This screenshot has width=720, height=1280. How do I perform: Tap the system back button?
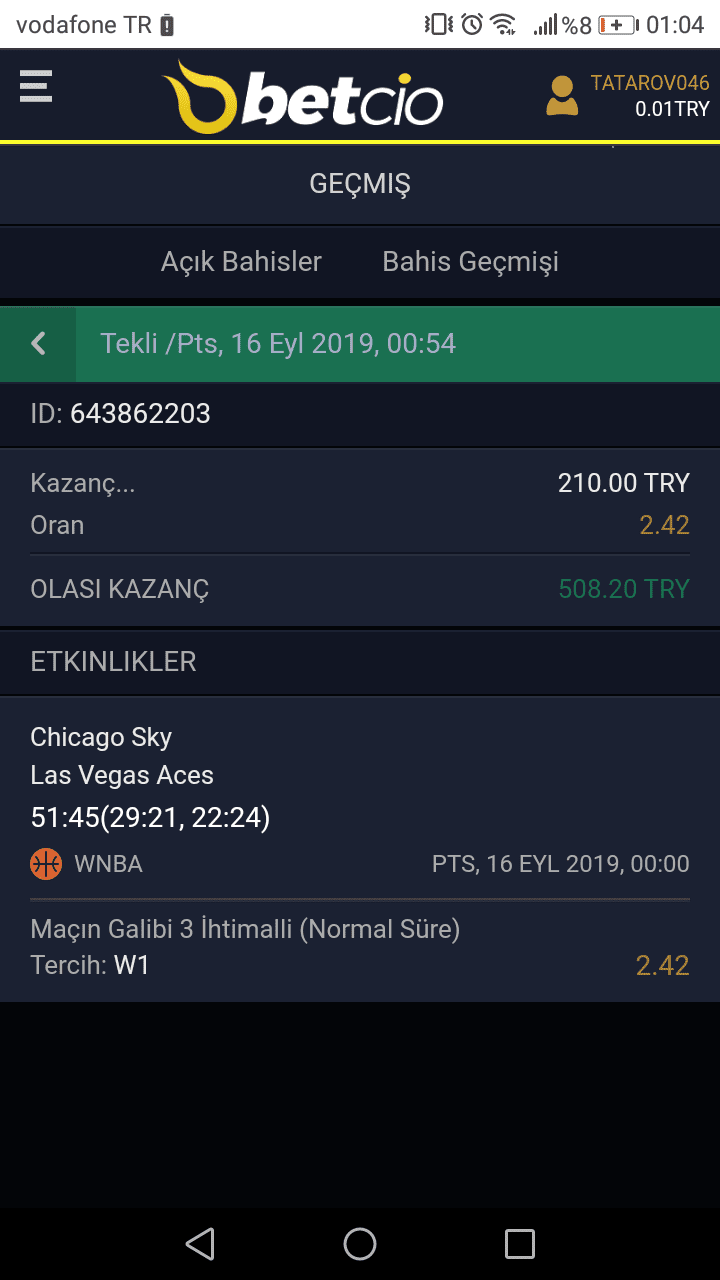click(x=200, y=1244)
